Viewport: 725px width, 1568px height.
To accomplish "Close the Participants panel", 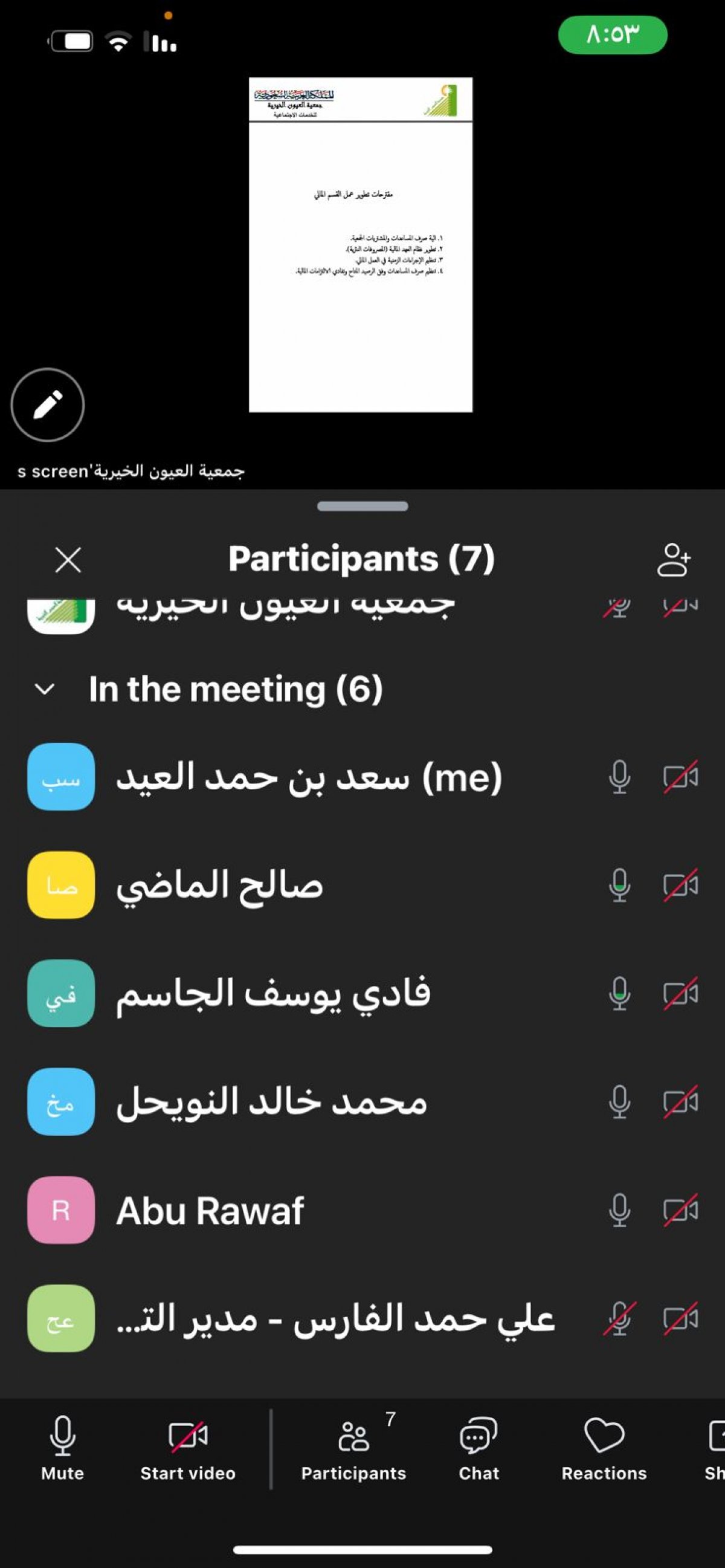I will click(68, 559).
